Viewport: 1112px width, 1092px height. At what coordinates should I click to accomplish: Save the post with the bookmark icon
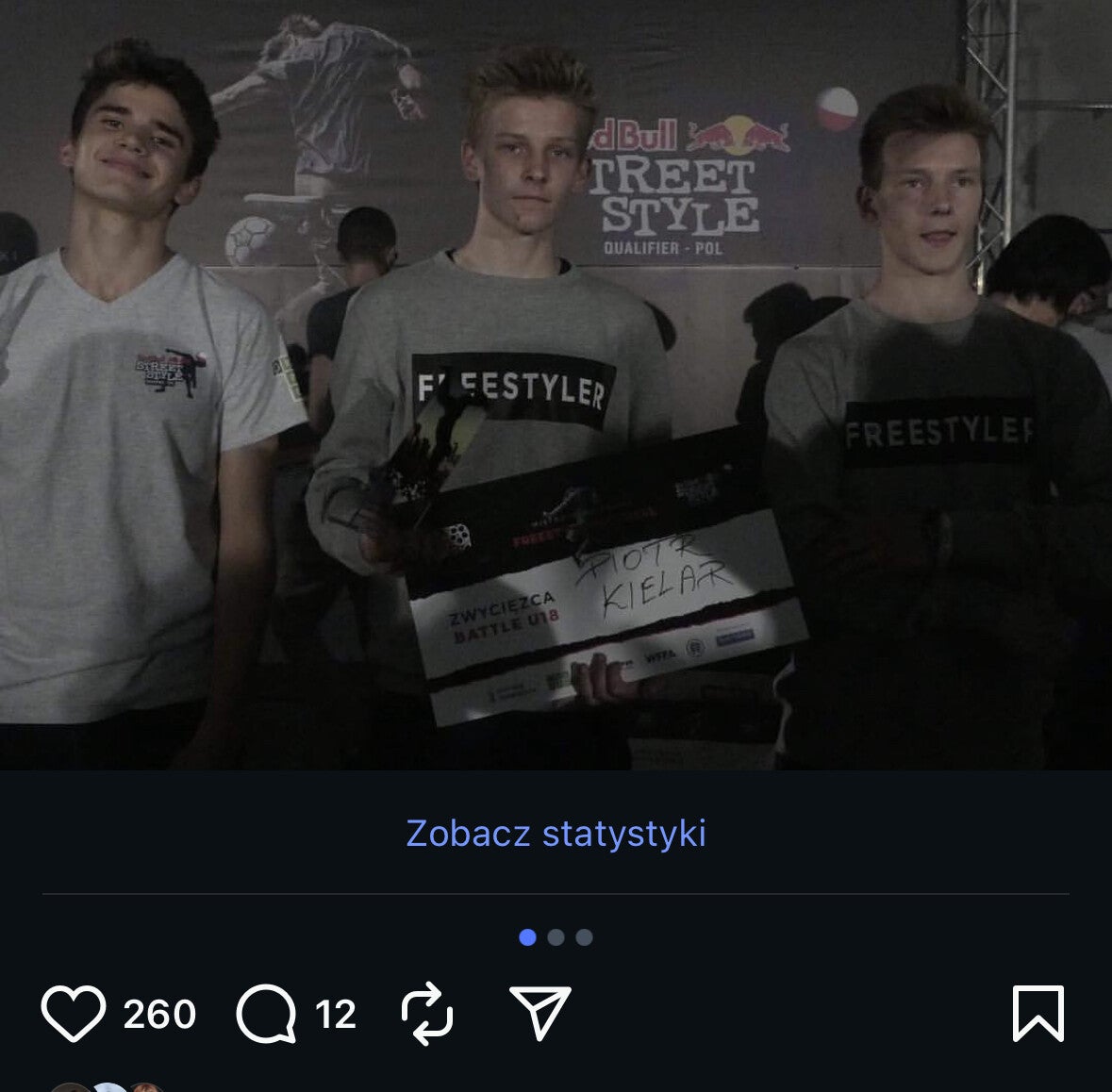1038,1014
